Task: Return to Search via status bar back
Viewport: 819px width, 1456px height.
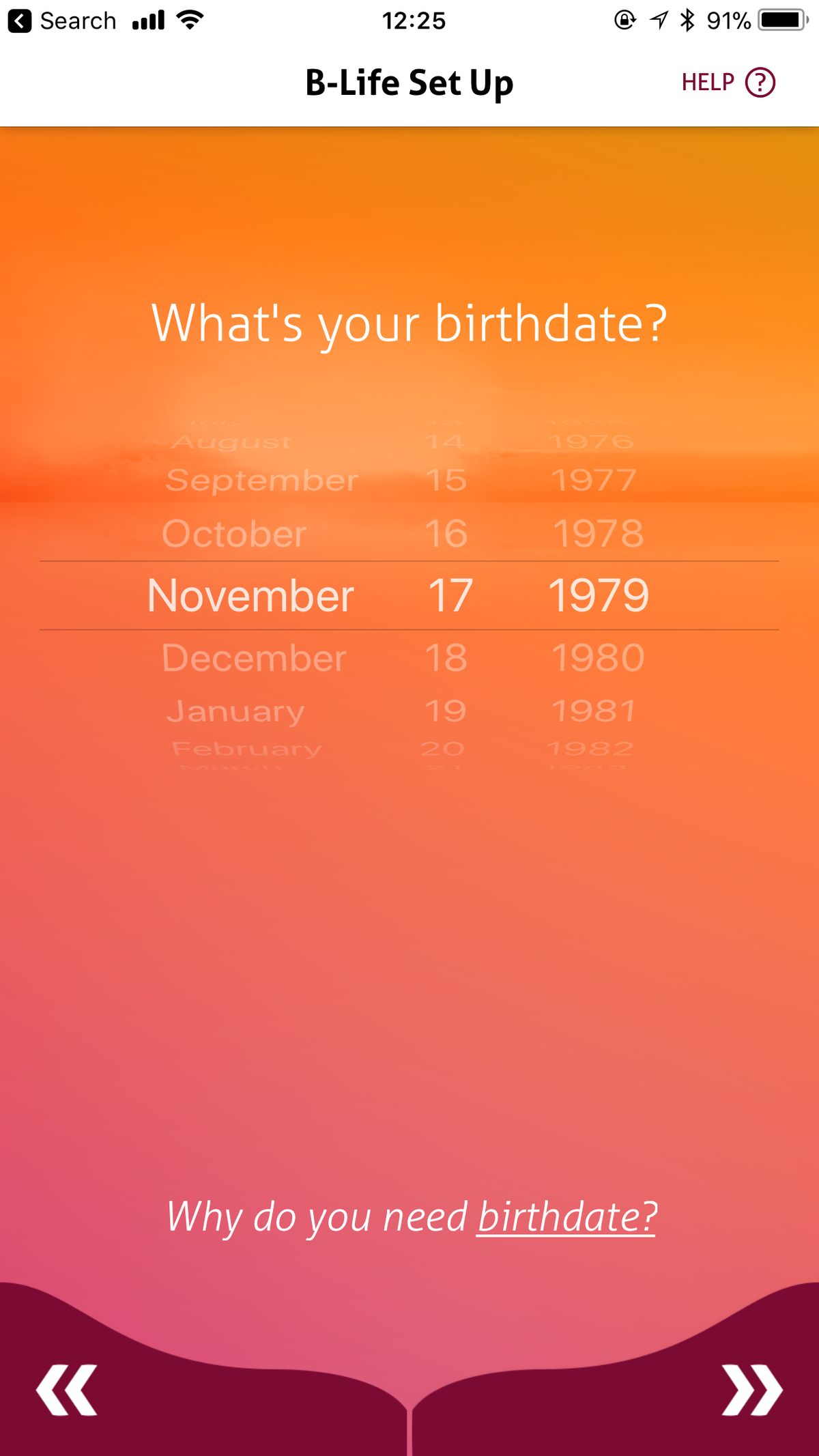Action: click(x=61, y=21)
